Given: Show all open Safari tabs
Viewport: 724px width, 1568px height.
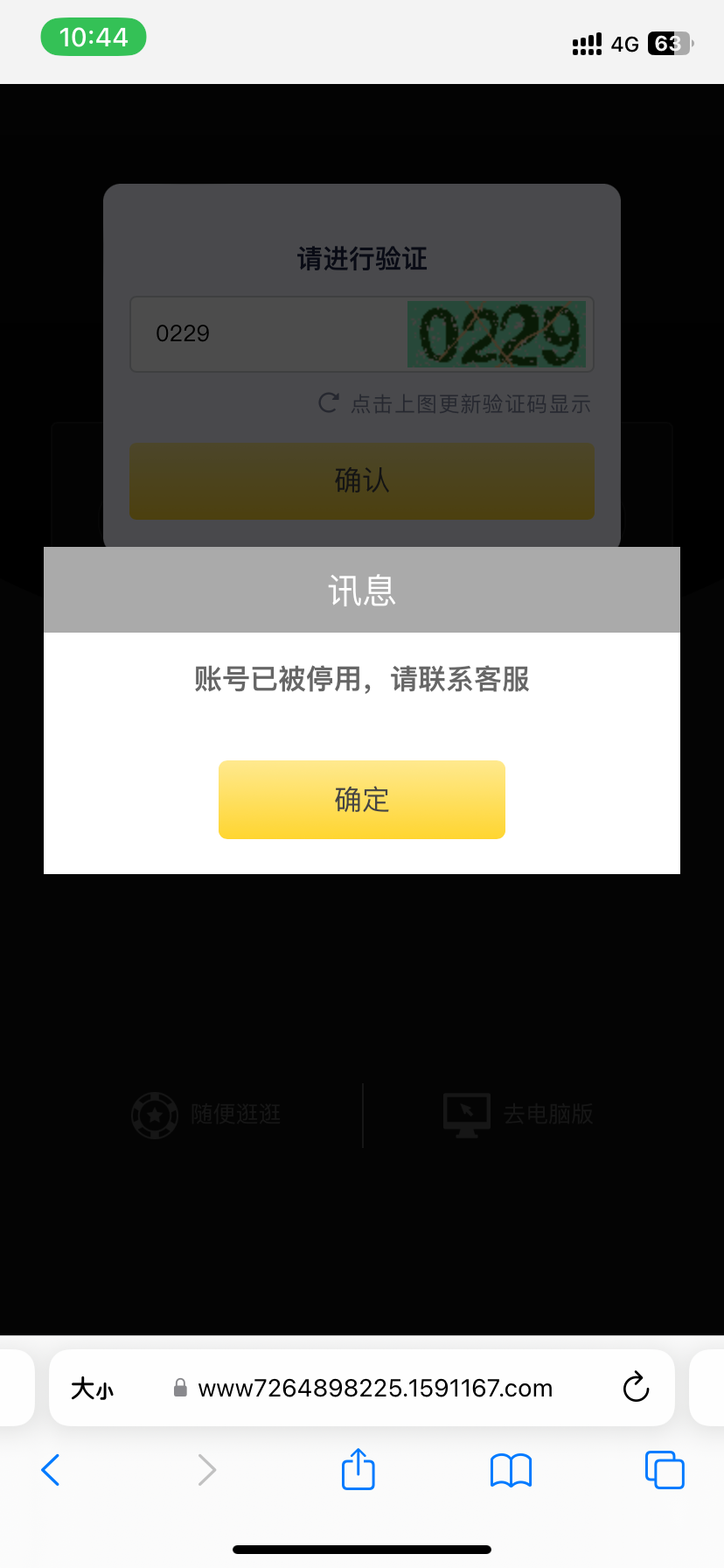Looking at the screenshot, I should [x=664, y=1470].
